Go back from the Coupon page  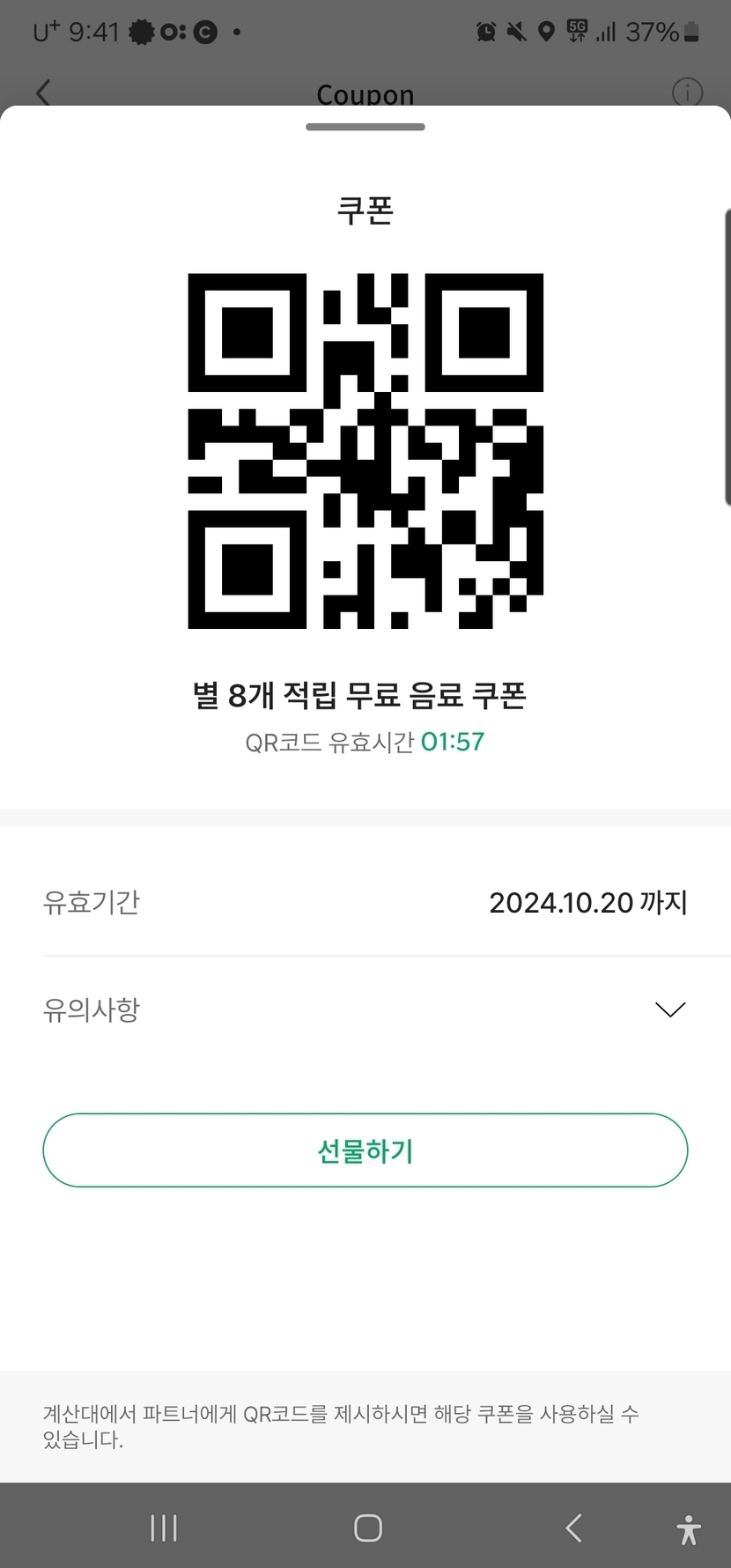[43, 92]
